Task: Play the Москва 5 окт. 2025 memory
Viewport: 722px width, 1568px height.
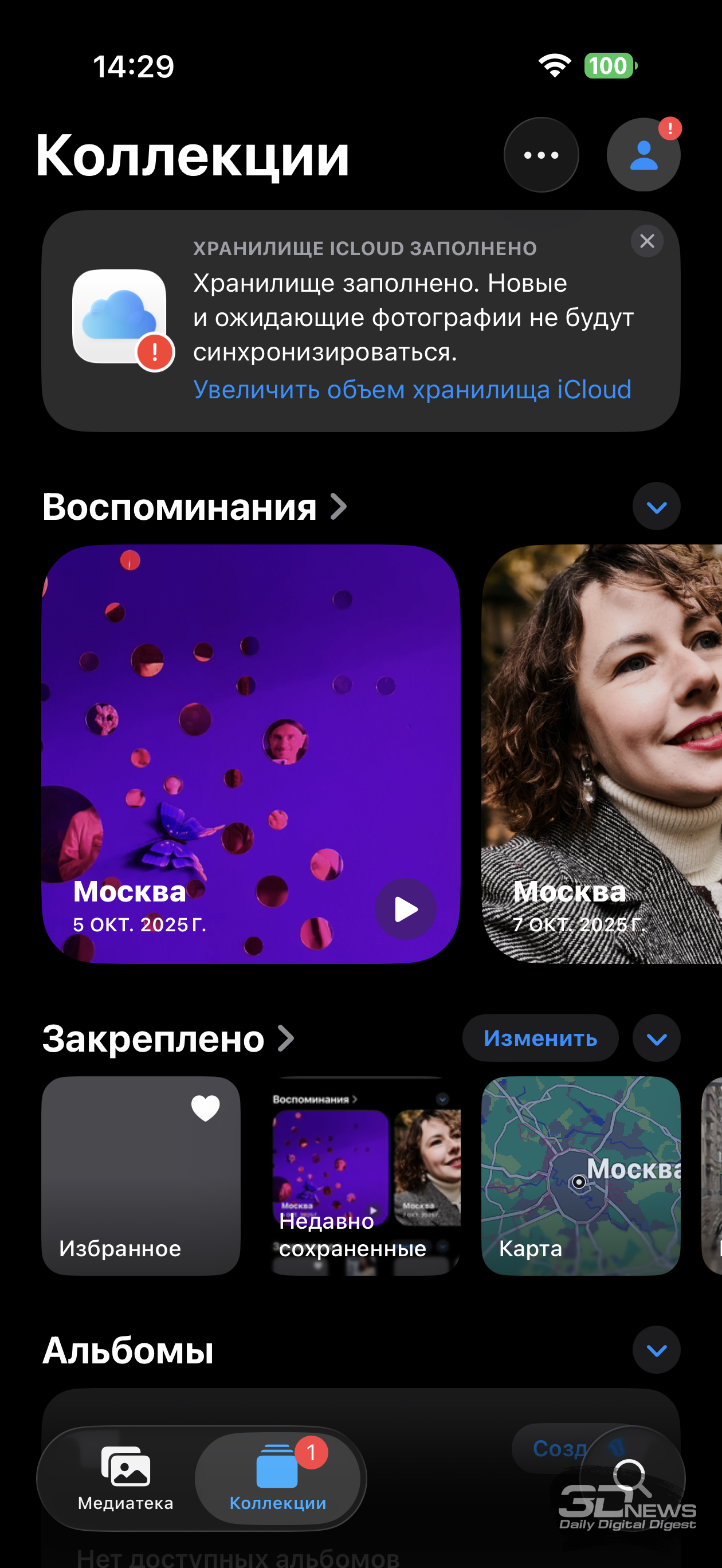Action: (406, 909)
